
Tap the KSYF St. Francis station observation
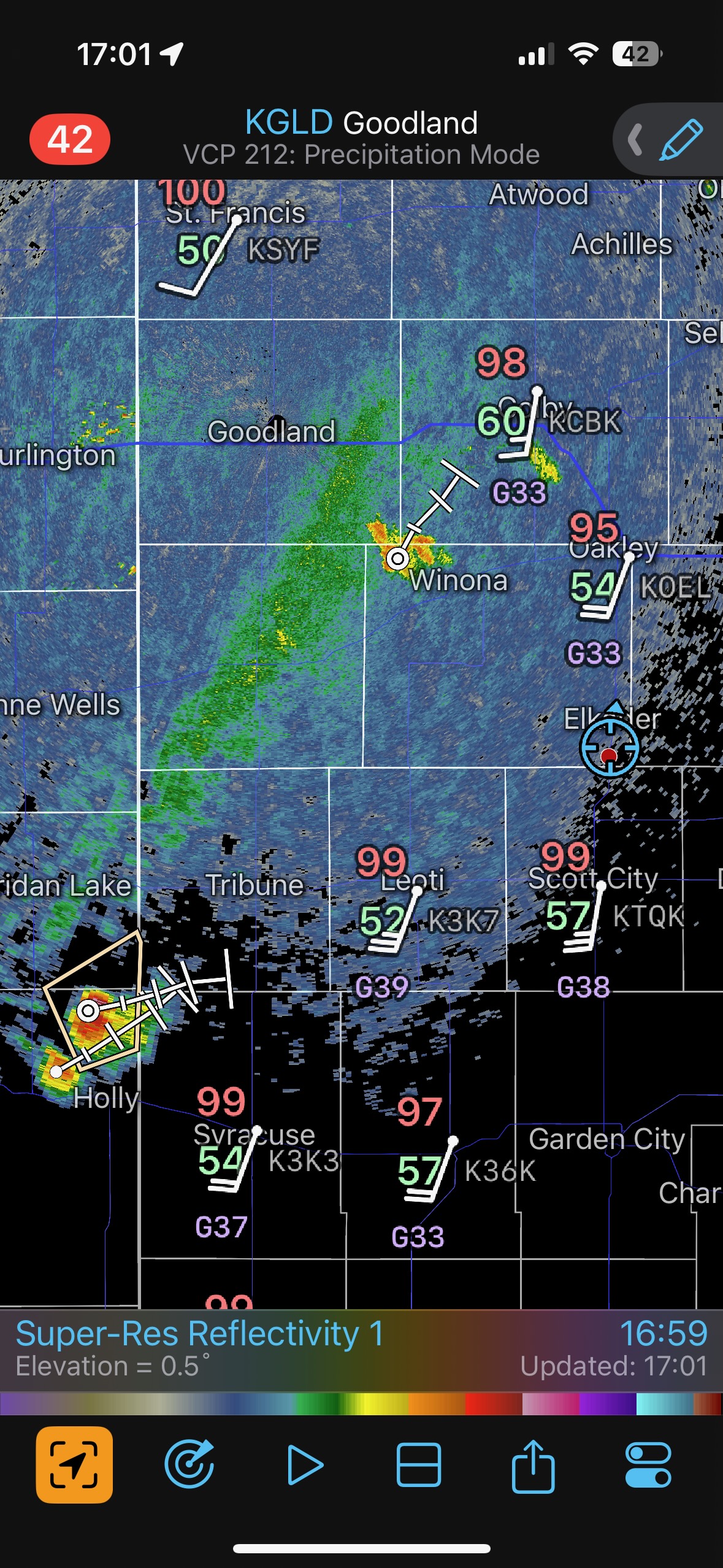[x=283, y=250]
